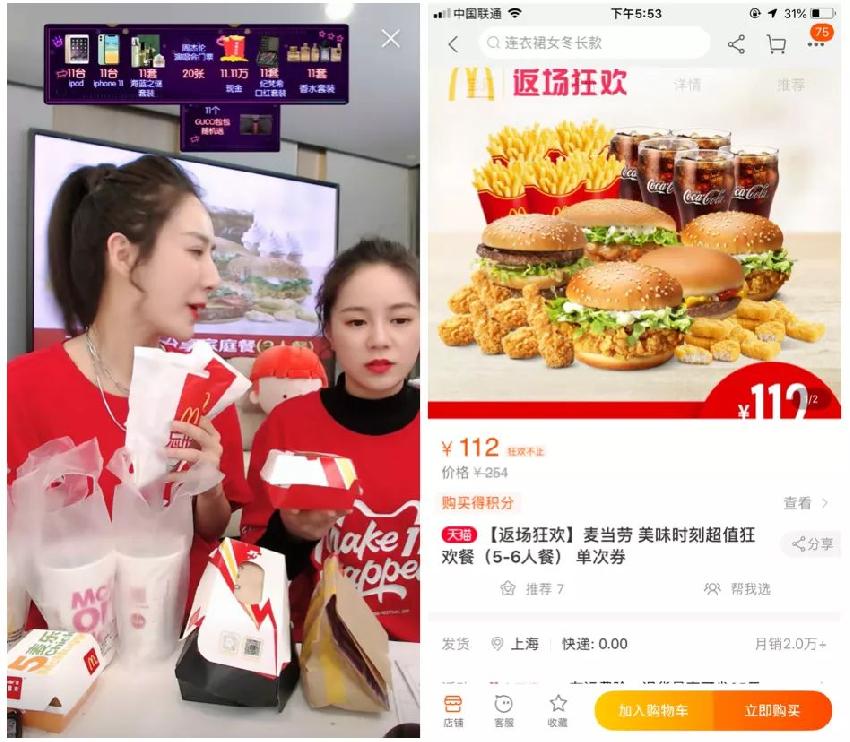Open the 店铺 store page
Image resolution: width=850 pixels, height=742 pixels.
pyautogui.click(x=452, y=711)
